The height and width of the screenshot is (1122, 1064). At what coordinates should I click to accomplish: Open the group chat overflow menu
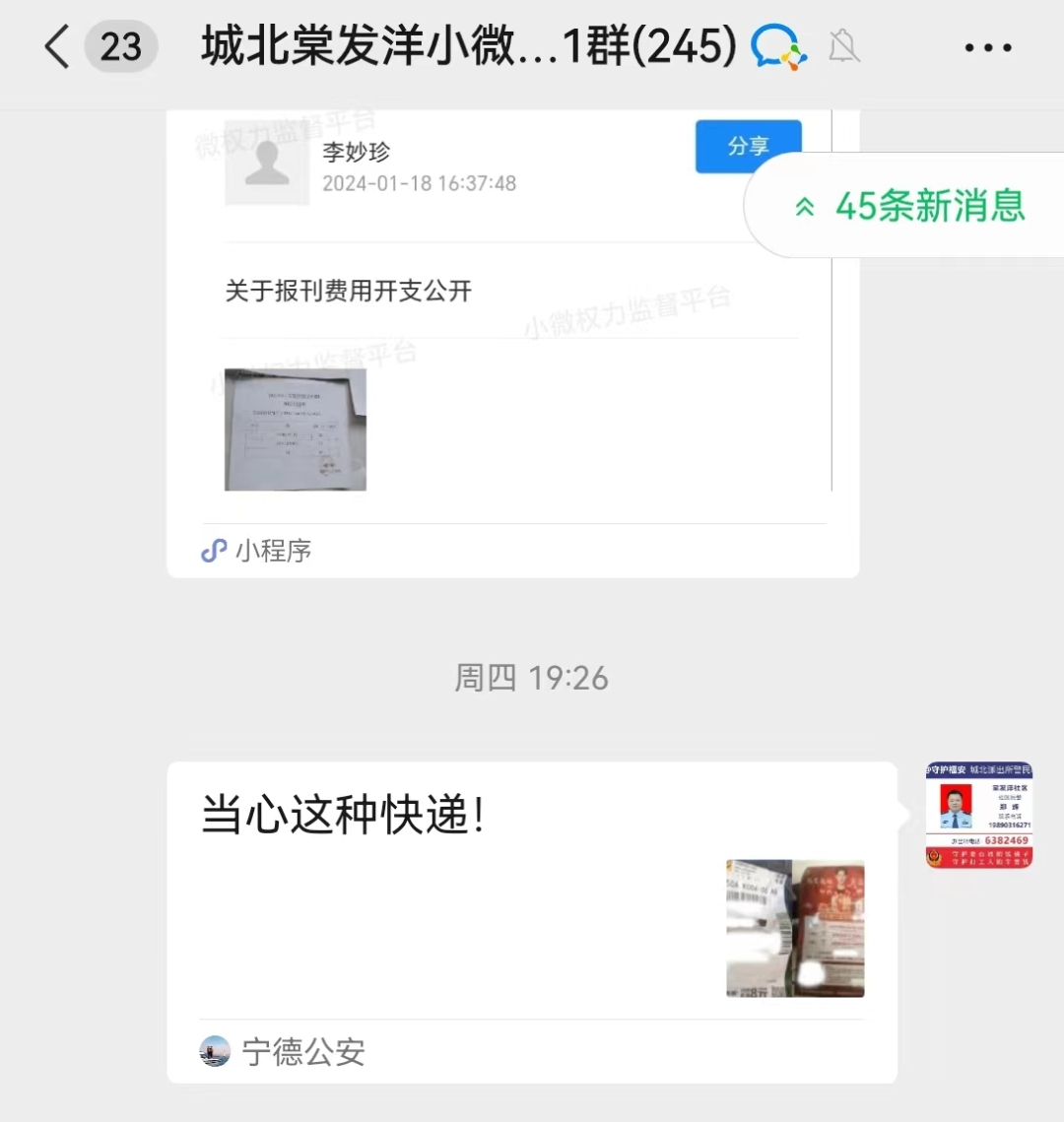(x=987, y=47)
